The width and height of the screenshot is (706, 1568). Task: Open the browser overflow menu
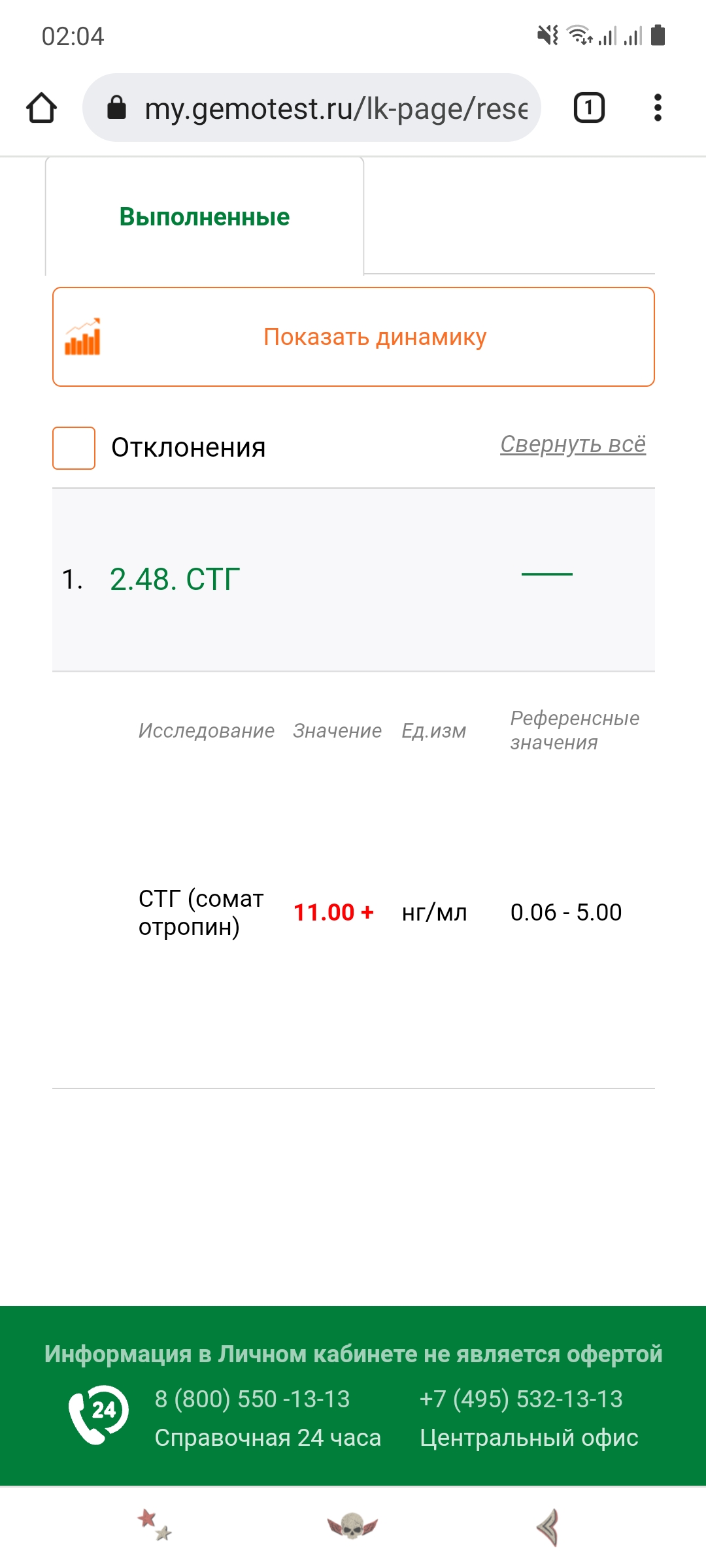coord(658,108)
